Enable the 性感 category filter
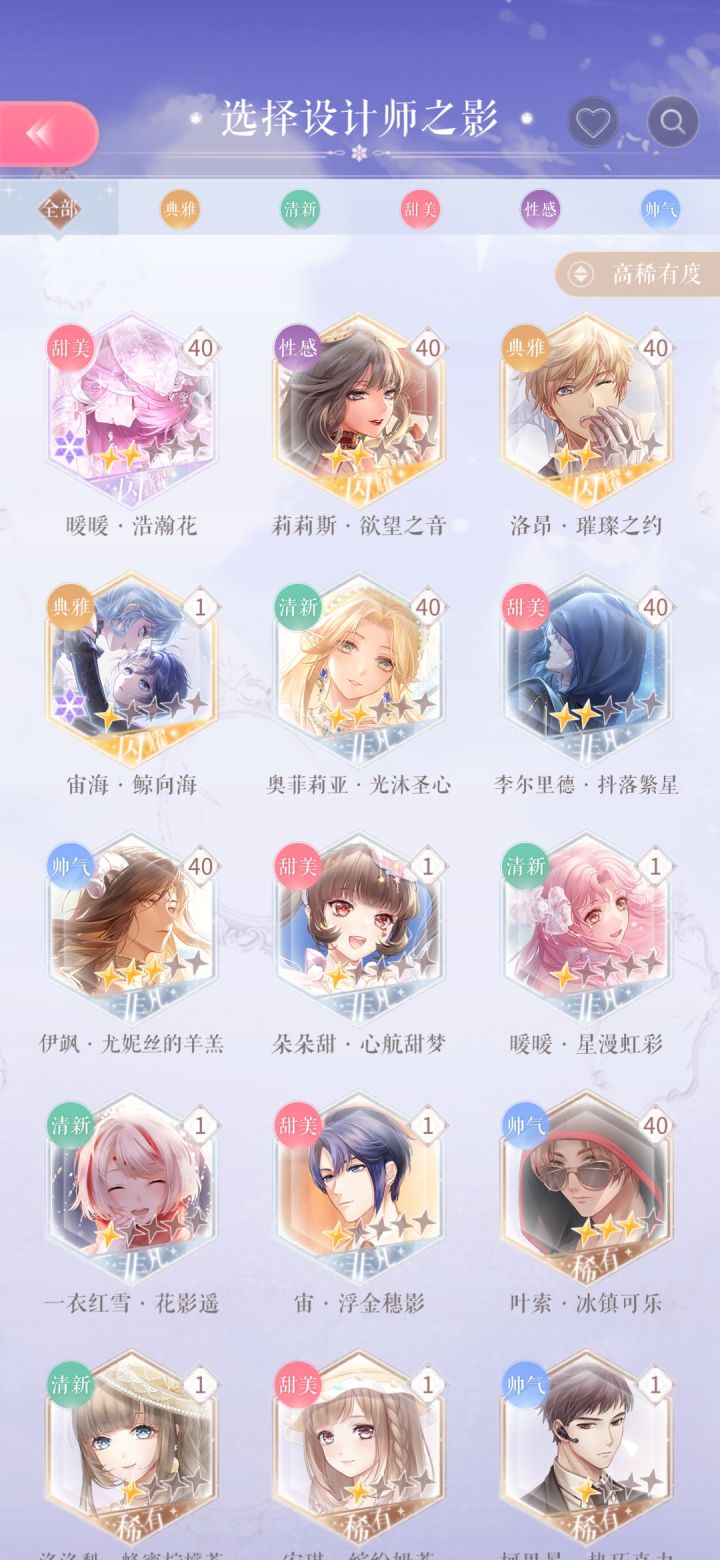 (540, 207)
